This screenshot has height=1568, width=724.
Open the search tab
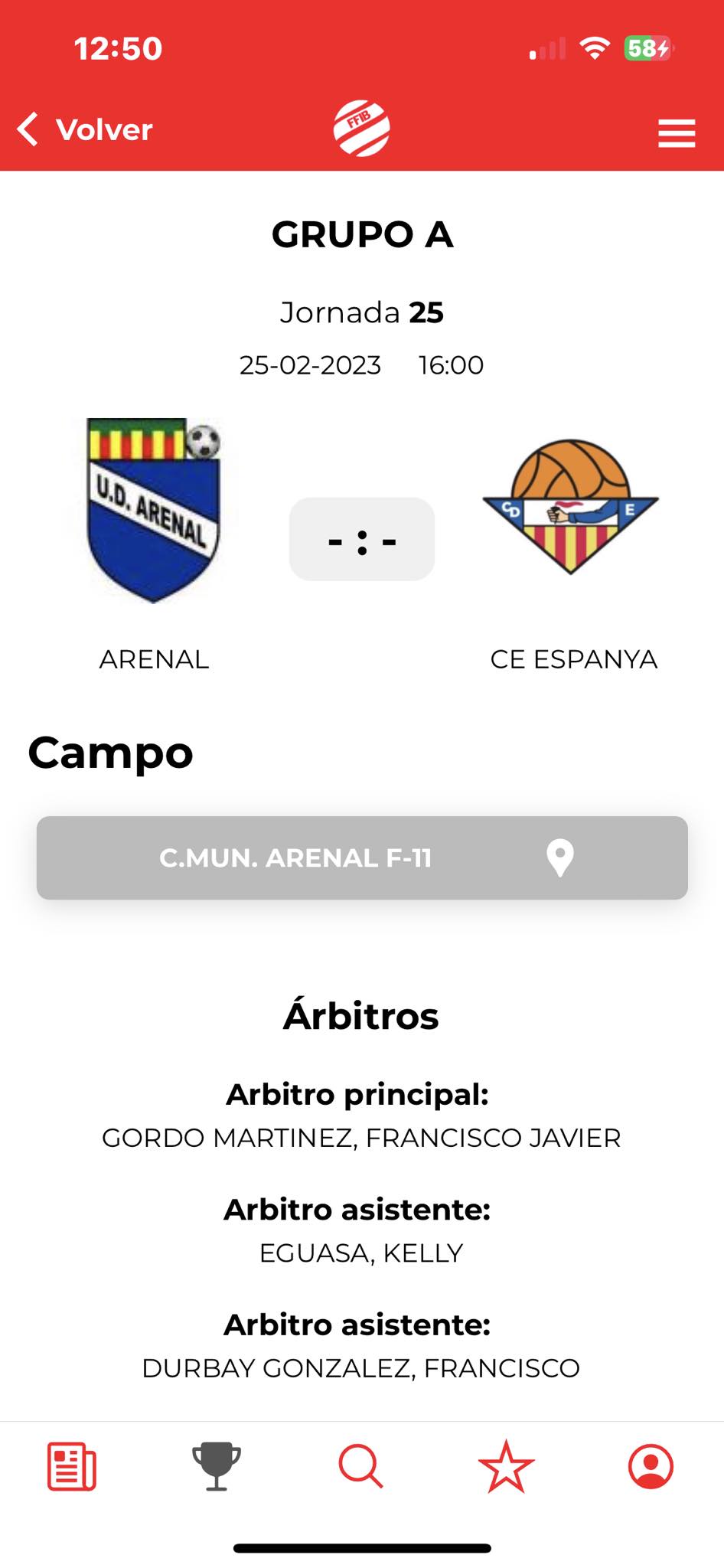point(361,1466)
